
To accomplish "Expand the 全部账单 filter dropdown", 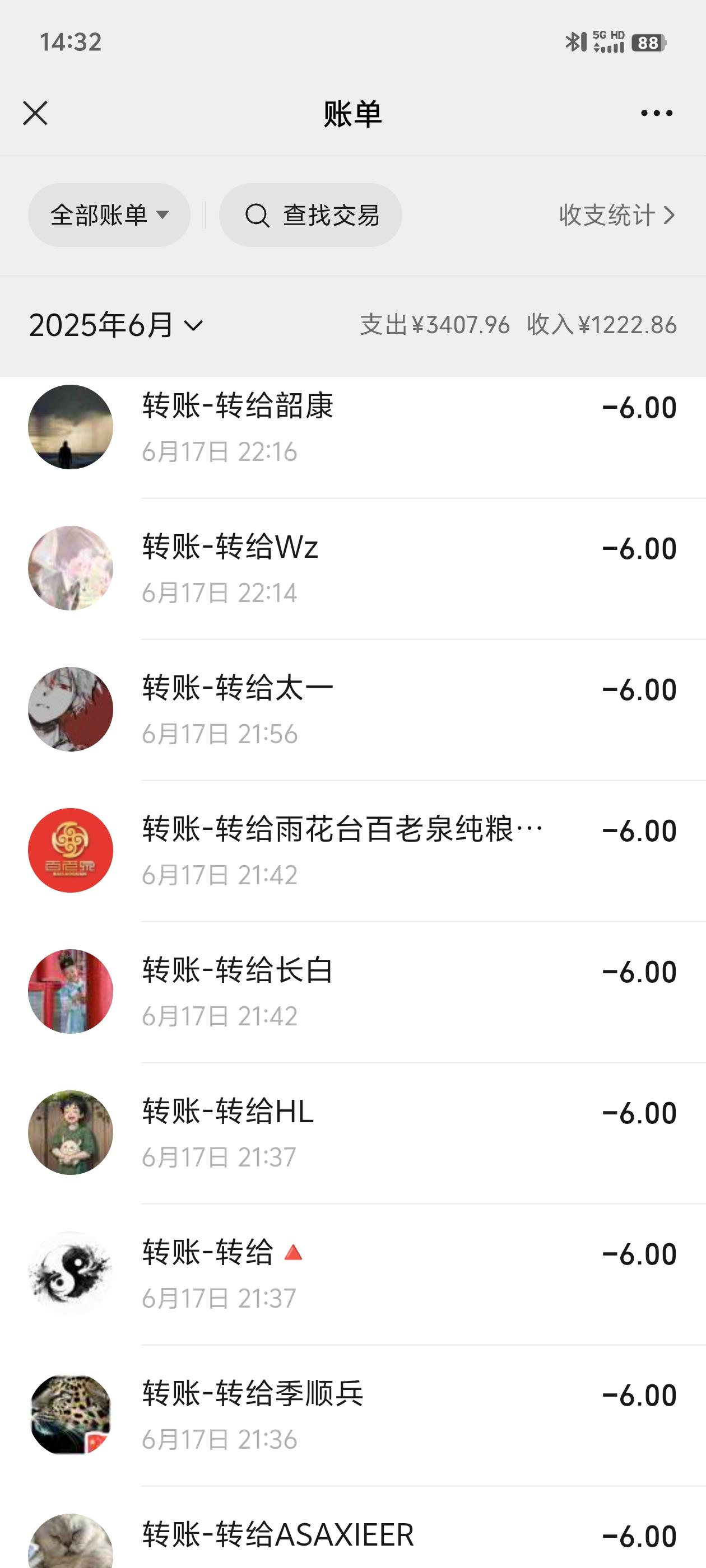I will click(109, 215).
